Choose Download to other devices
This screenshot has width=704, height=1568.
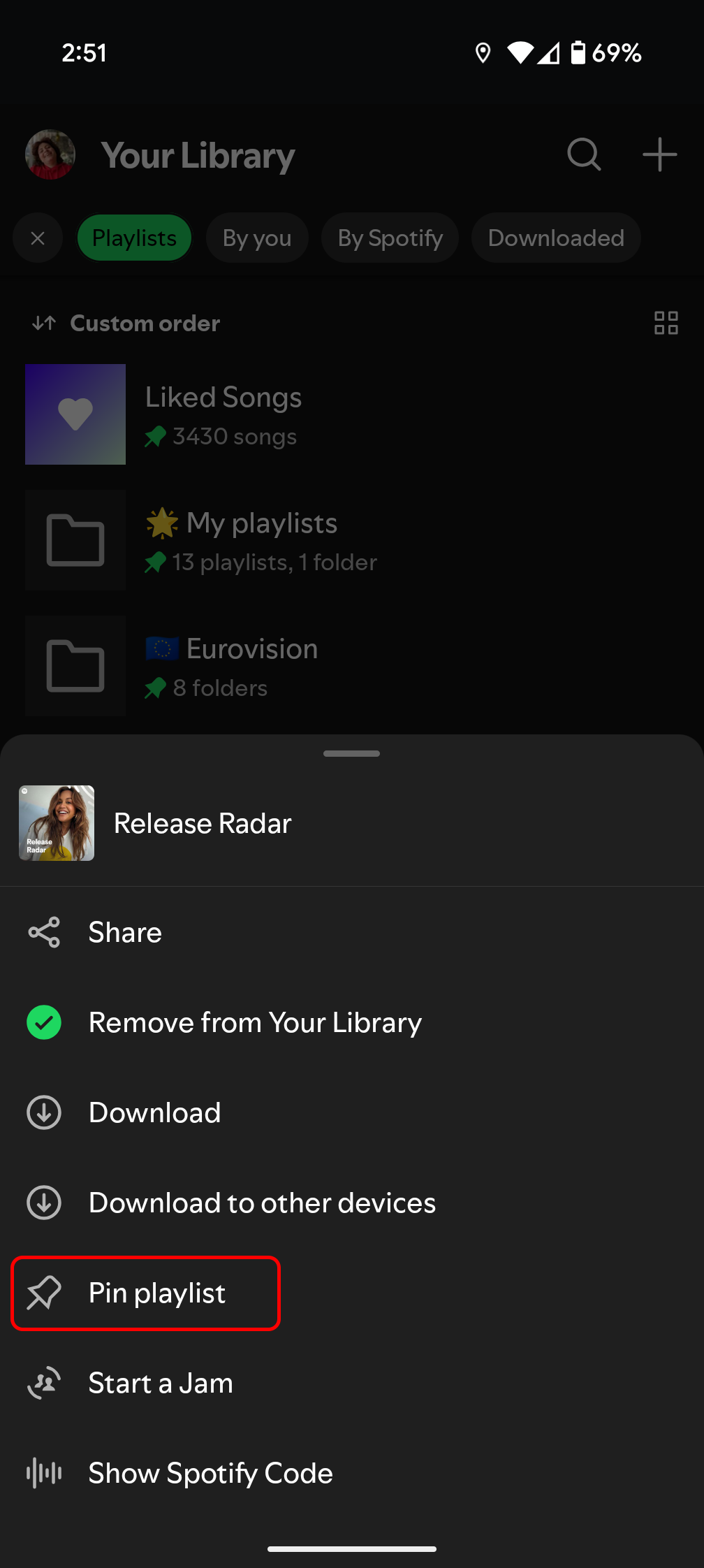tap(262, 1203)
